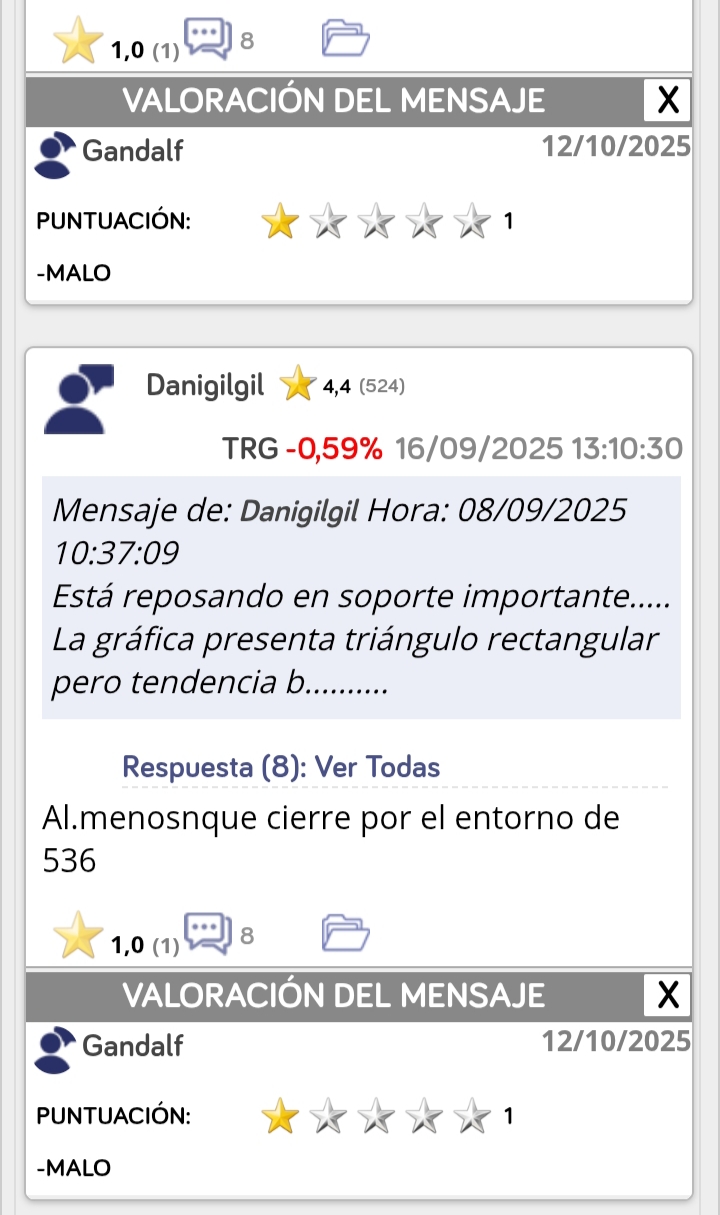The height and width of the screenshot is (1215, 720).
Task: Close the rating panel below Danigilgil's message
Action: tap(668, 995)
